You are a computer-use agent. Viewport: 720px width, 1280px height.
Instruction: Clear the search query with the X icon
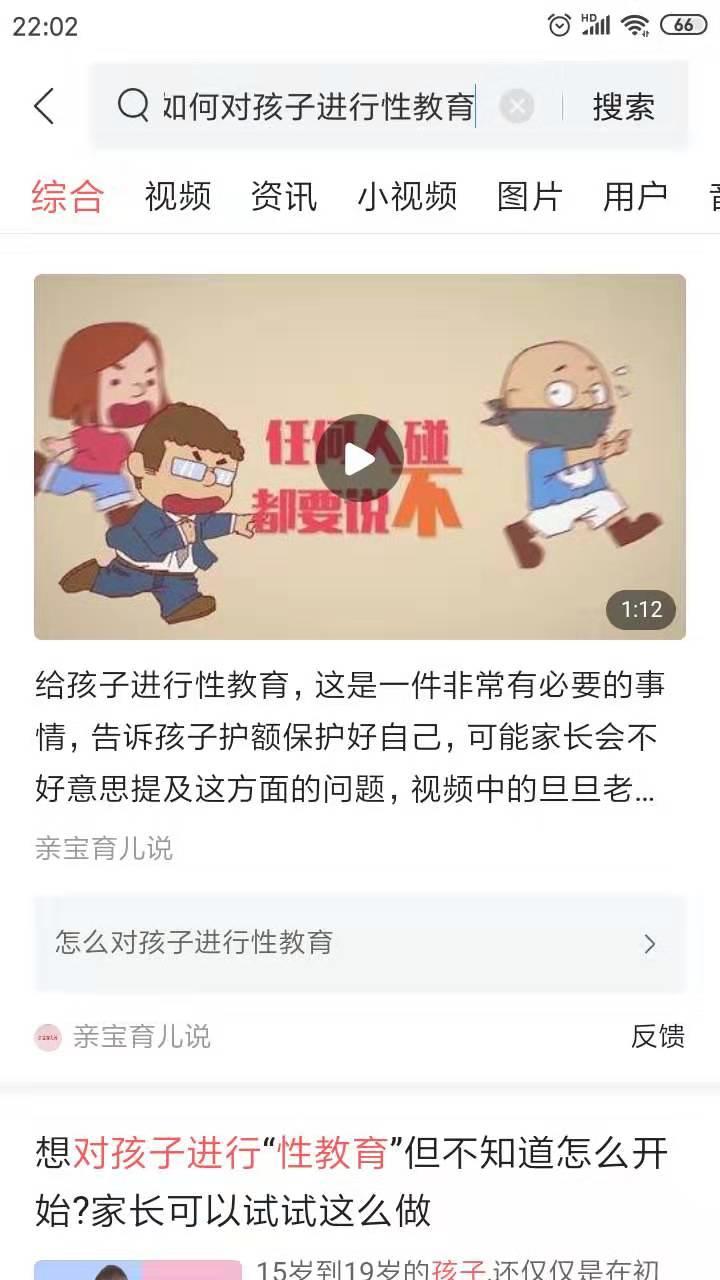(x=517, y=107)
